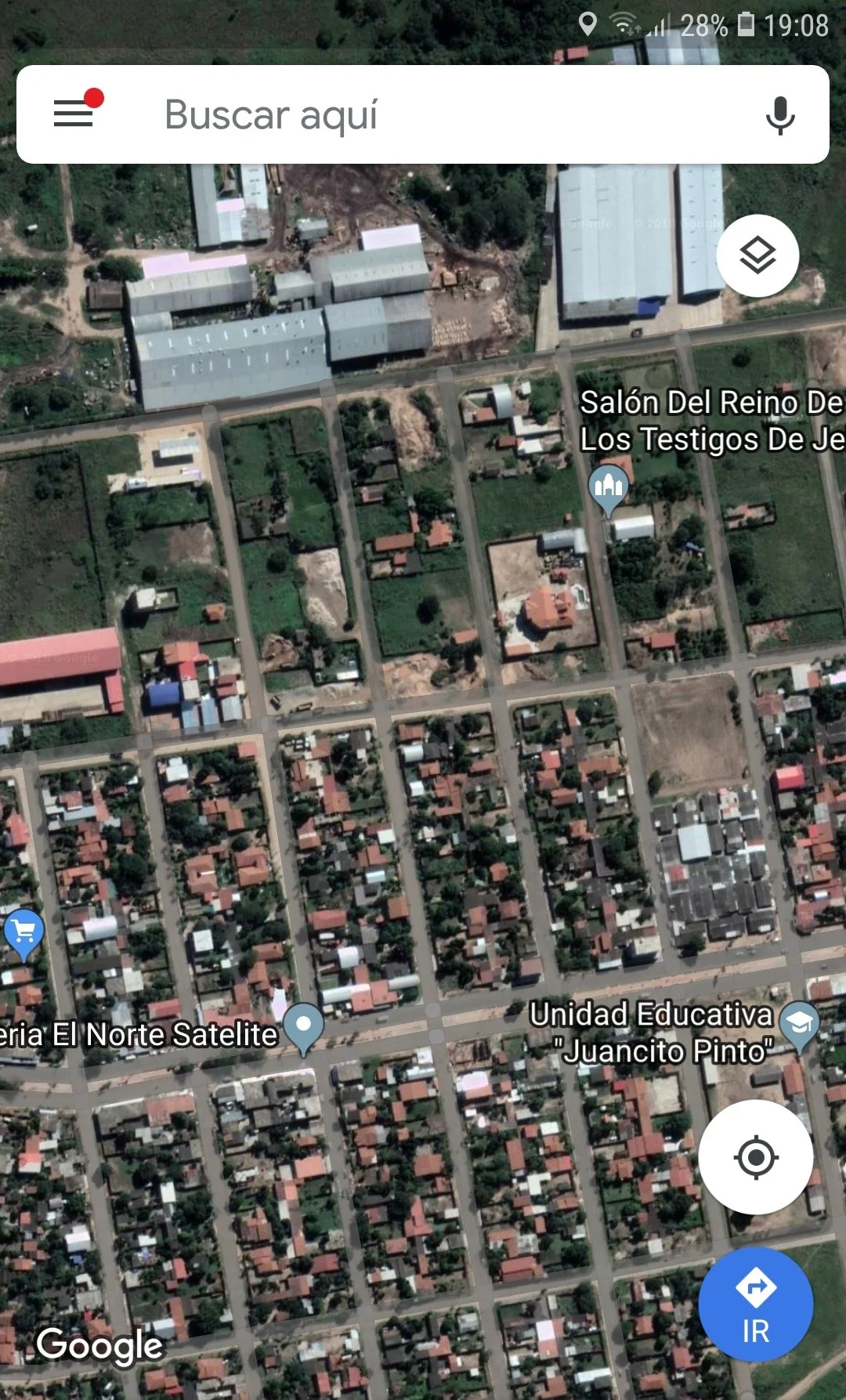Open the map layers selector
The height and width of the screenshot is (1400, 846).
click(x=757, y=255)
